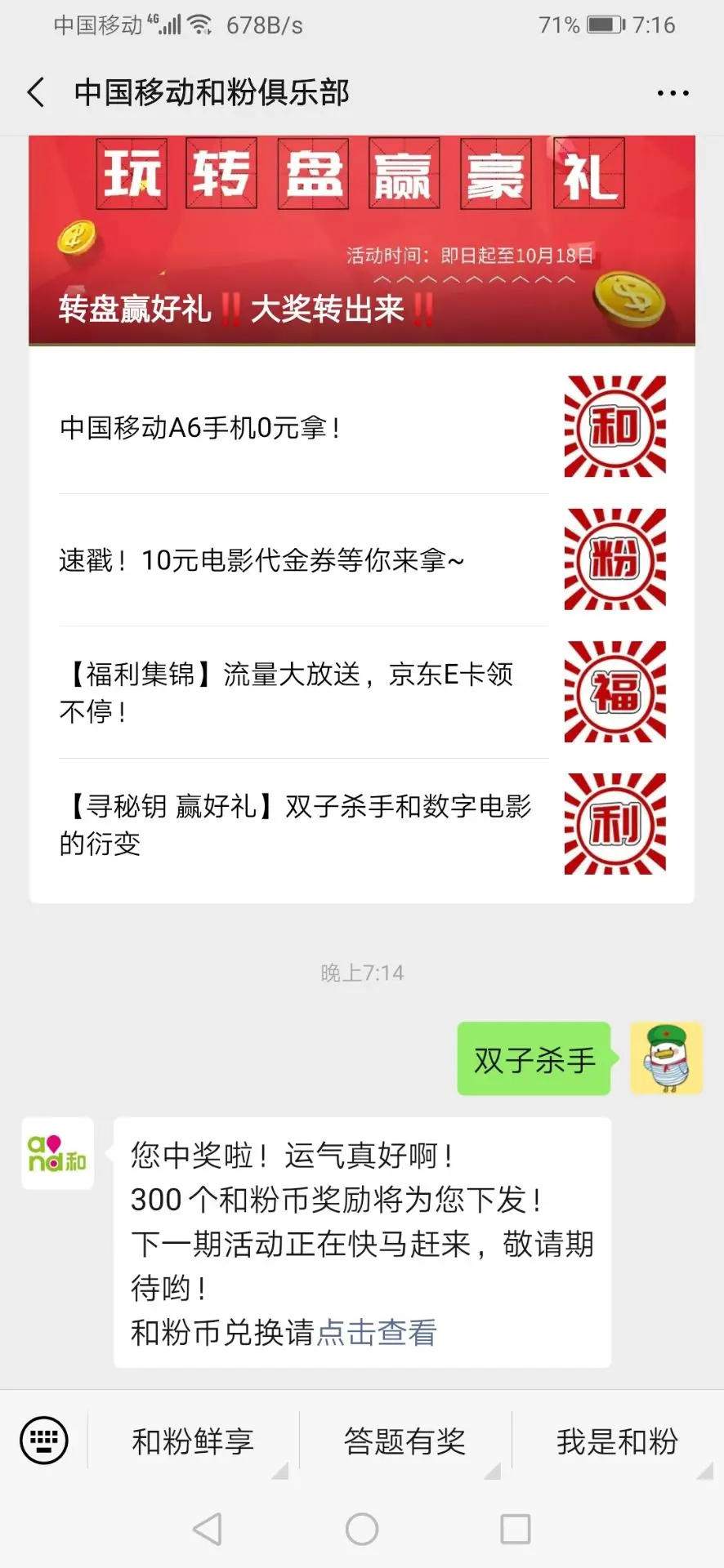Tap the chicken sticker next to the message

click(666, 1058)
